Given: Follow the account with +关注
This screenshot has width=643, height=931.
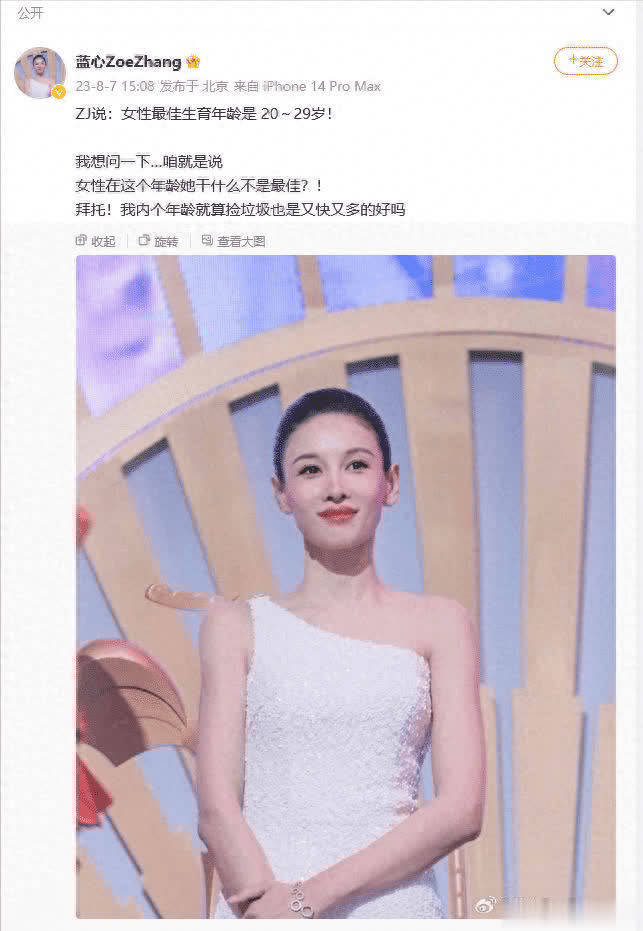Looking at the screenshot, I should 585,61.
